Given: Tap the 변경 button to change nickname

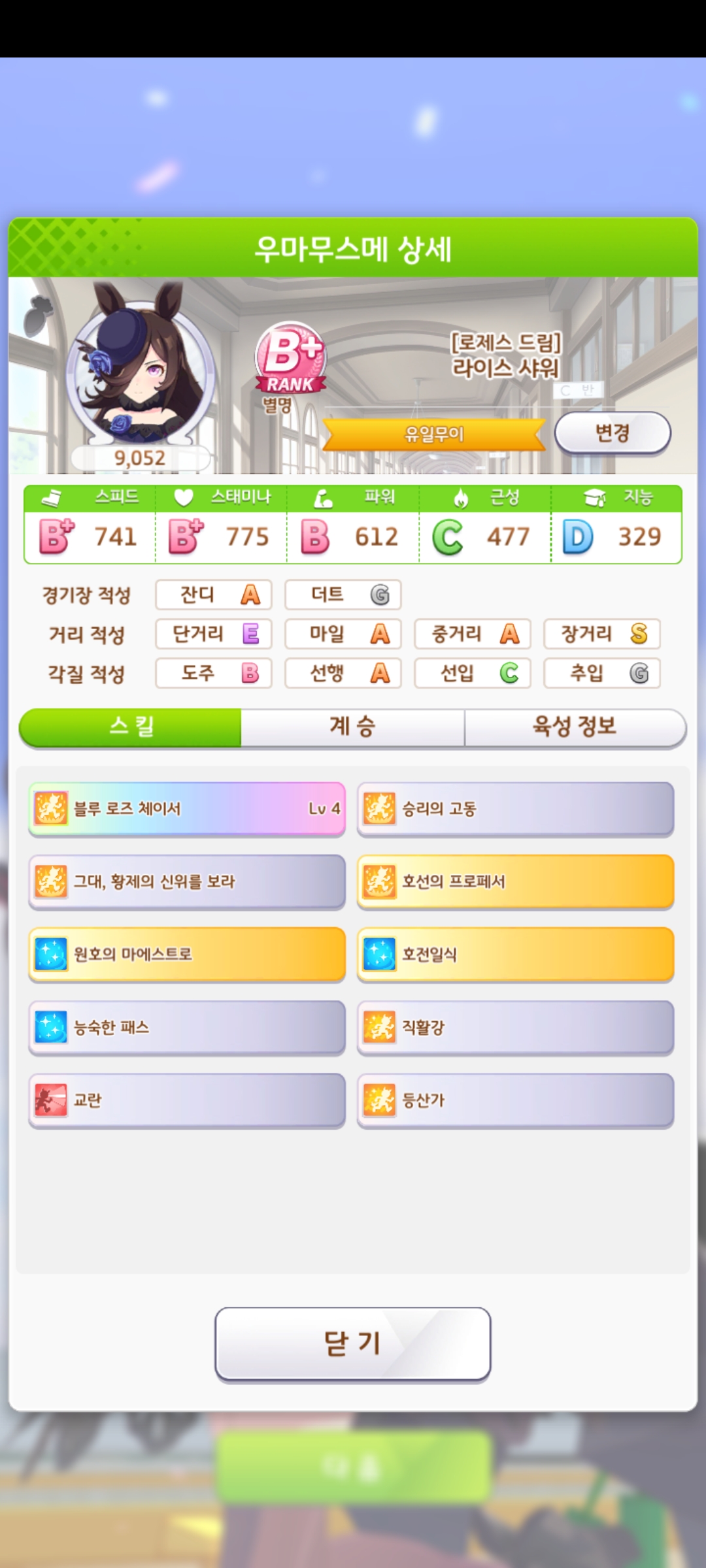Looking at the screenshot, I should click(x=612, y=433).
